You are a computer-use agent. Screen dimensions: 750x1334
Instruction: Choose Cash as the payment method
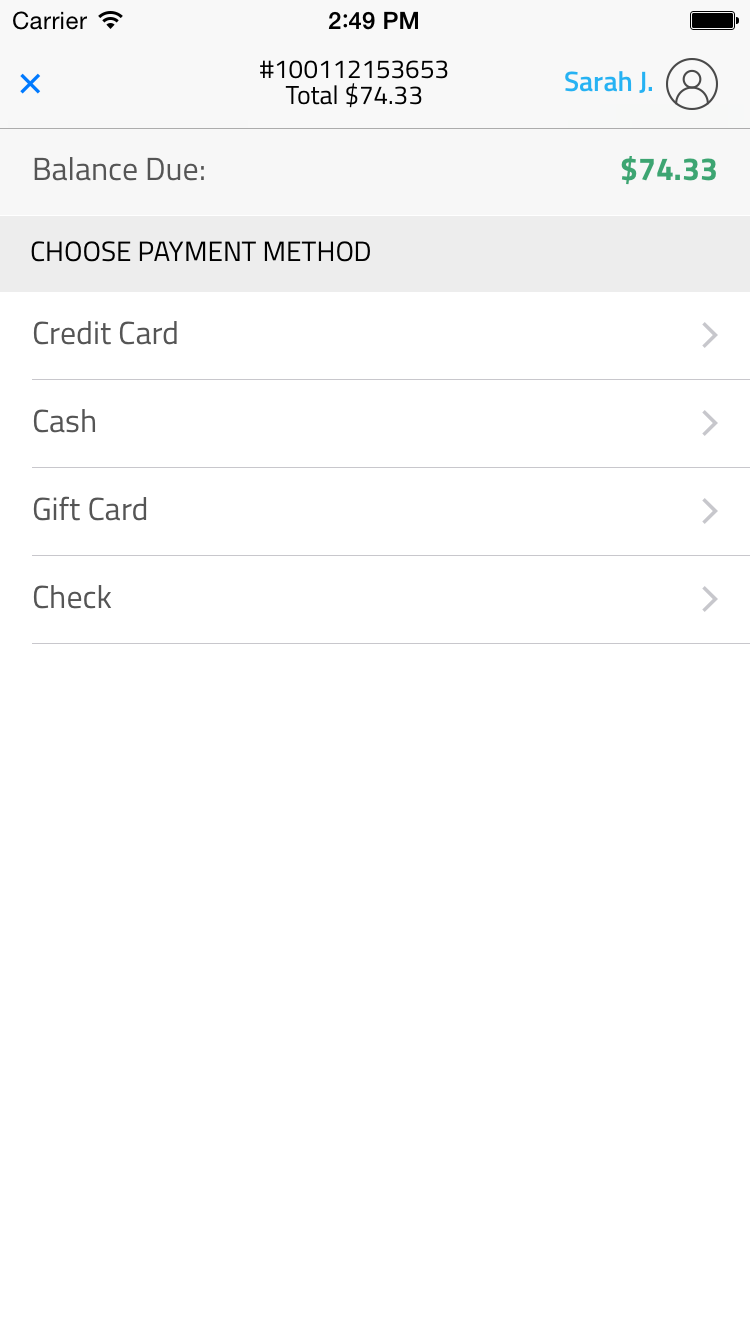[x=64, y=422]
